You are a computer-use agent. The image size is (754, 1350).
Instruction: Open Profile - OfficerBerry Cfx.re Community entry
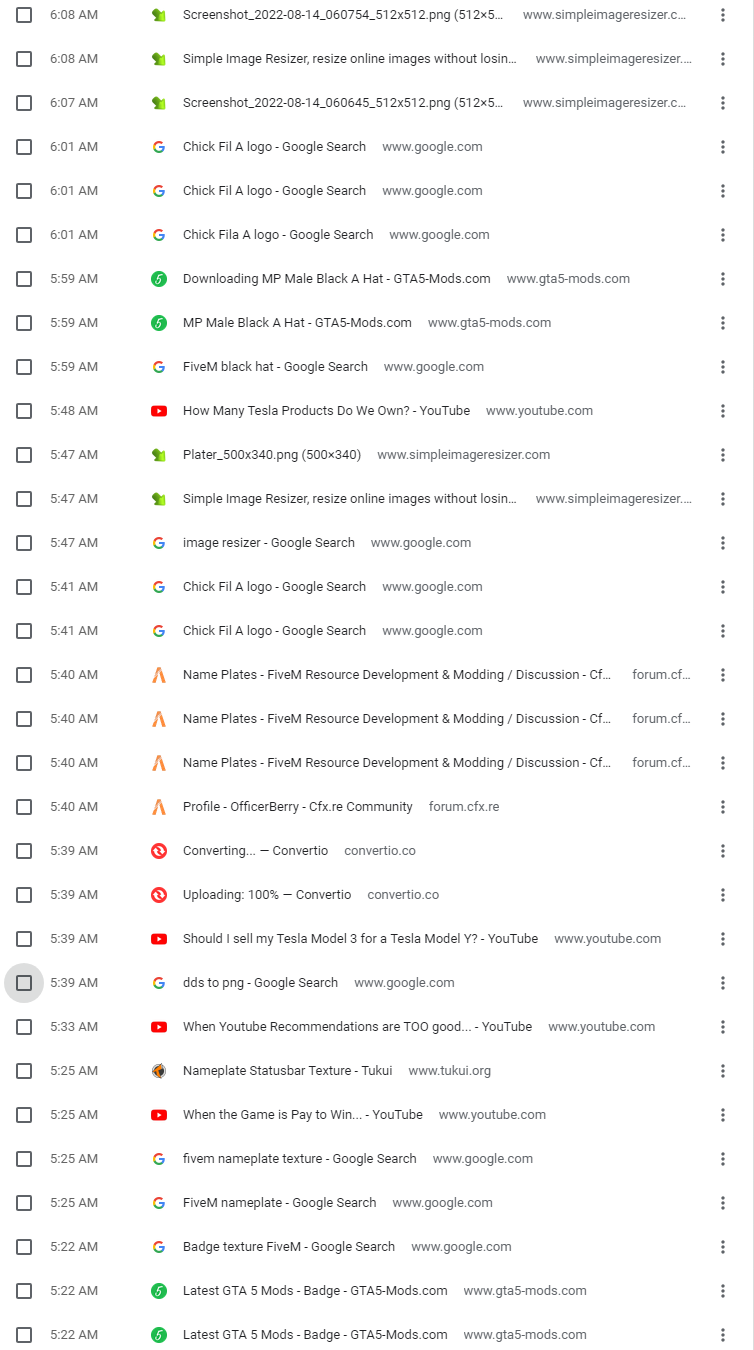tap(297, 807)
